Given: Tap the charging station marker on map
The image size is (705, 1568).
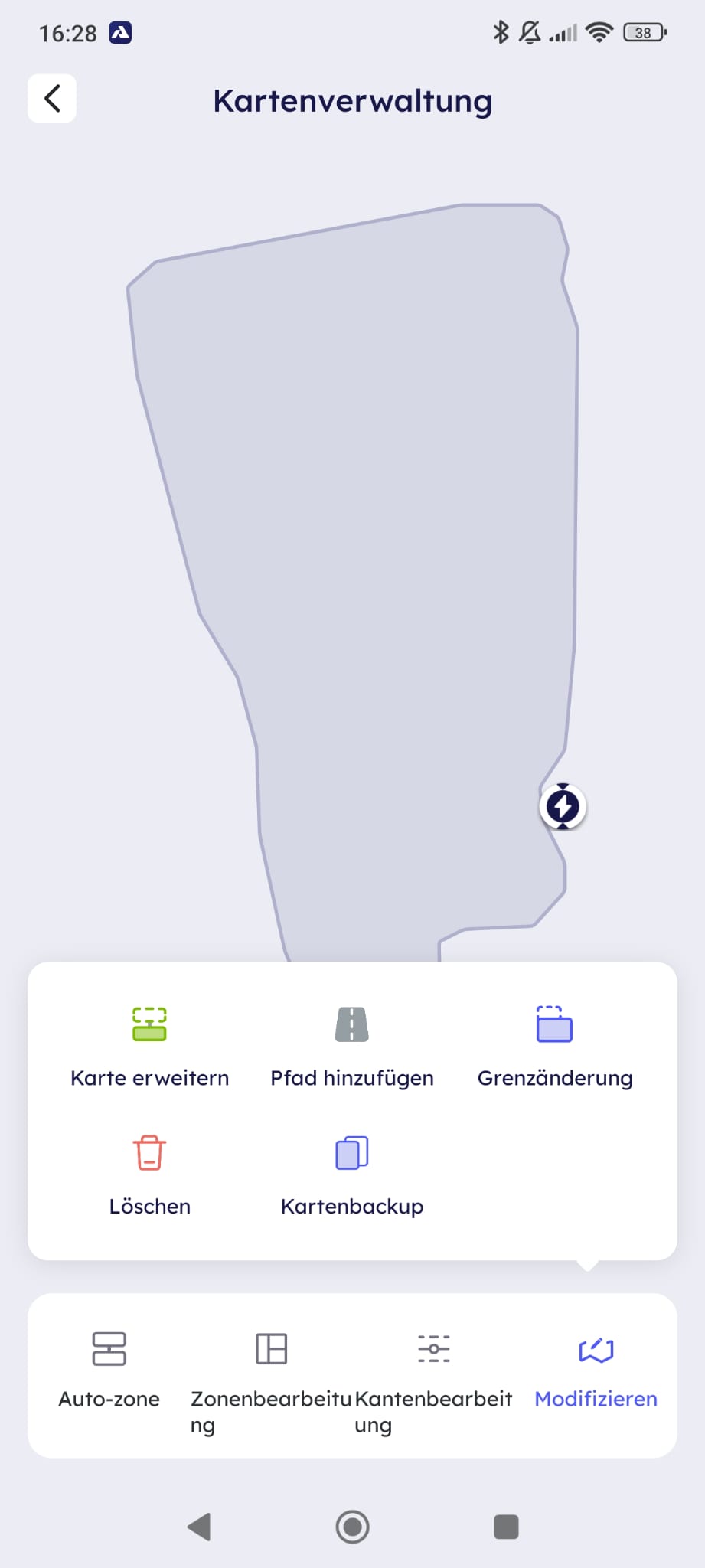Looking at the screenshot, I should 563,806.
